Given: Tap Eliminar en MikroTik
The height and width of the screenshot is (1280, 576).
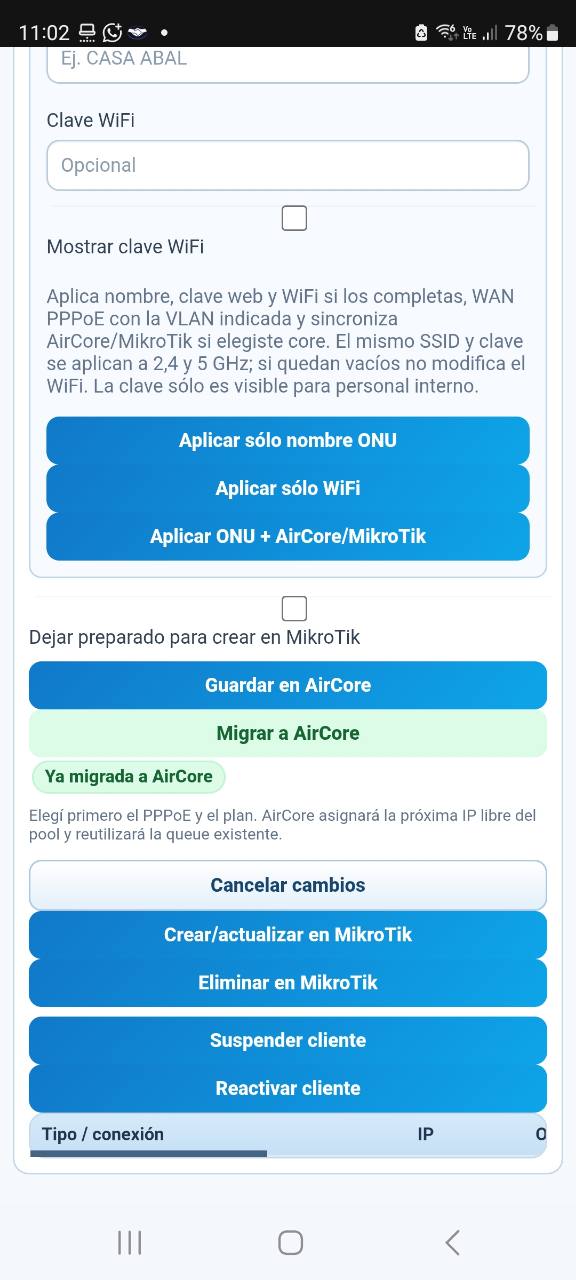Looking at the screenshot, I should click(x=288, y=983).
